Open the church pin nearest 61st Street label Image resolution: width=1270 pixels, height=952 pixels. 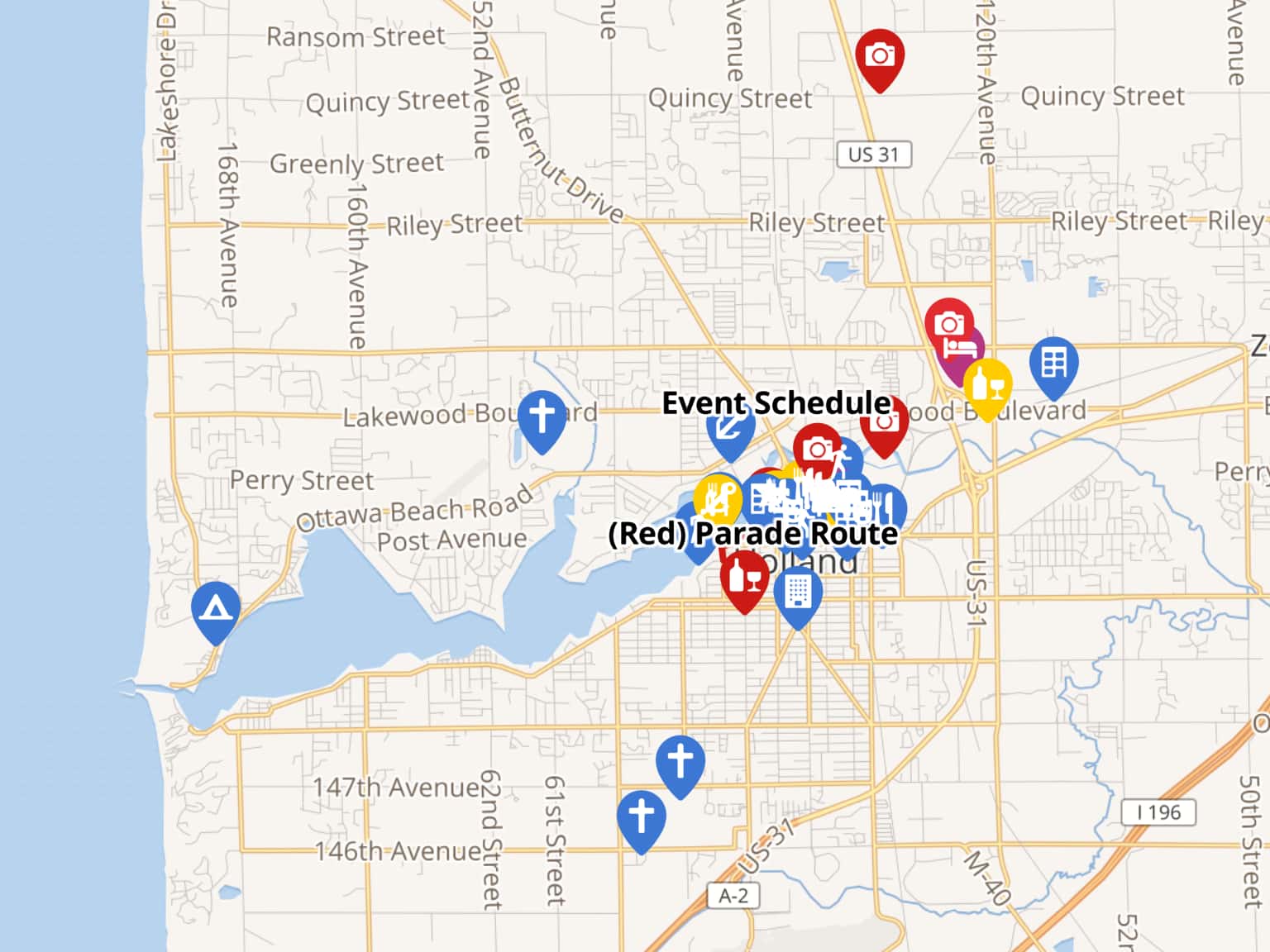click(680, 762)
